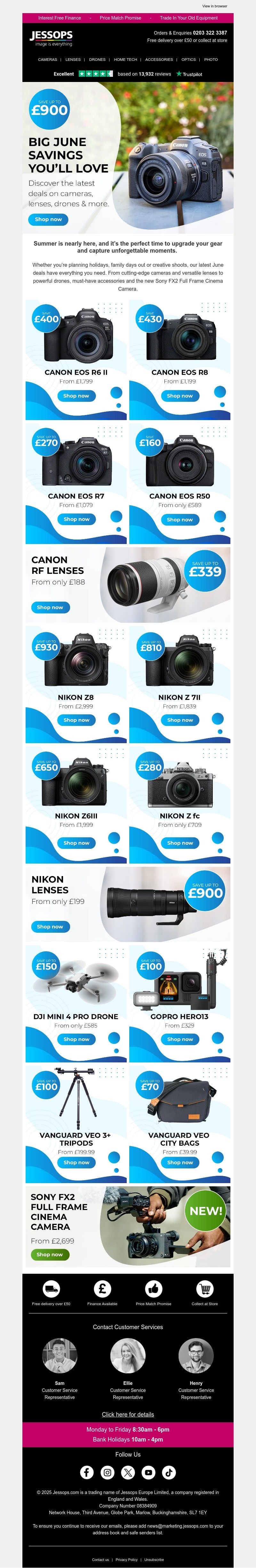This screenshot has width=256, height=1568.
Task: Tap Shop now in Big June Savings banner
Action: tap(48, 219)
